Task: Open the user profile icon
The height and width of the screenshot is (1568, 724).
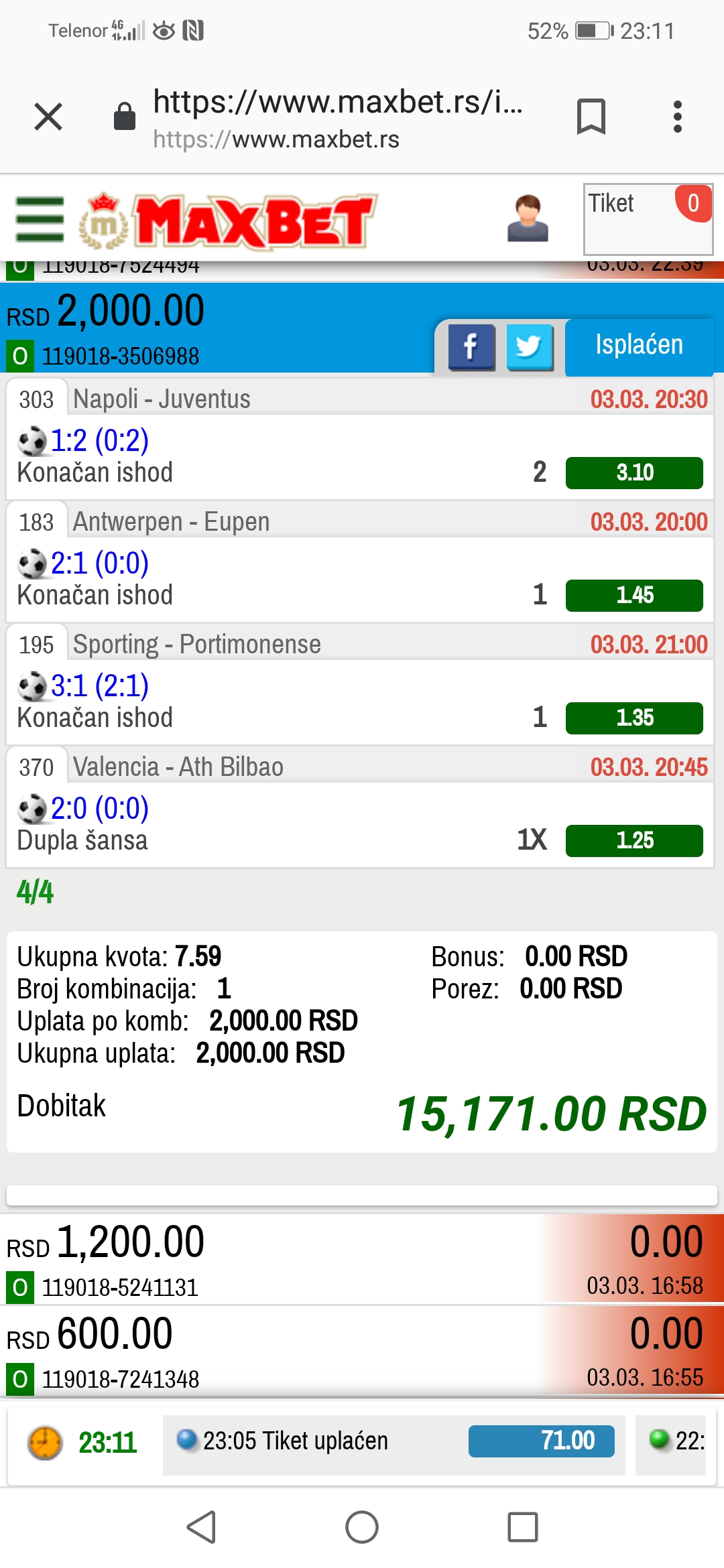Action: [528, 219]
